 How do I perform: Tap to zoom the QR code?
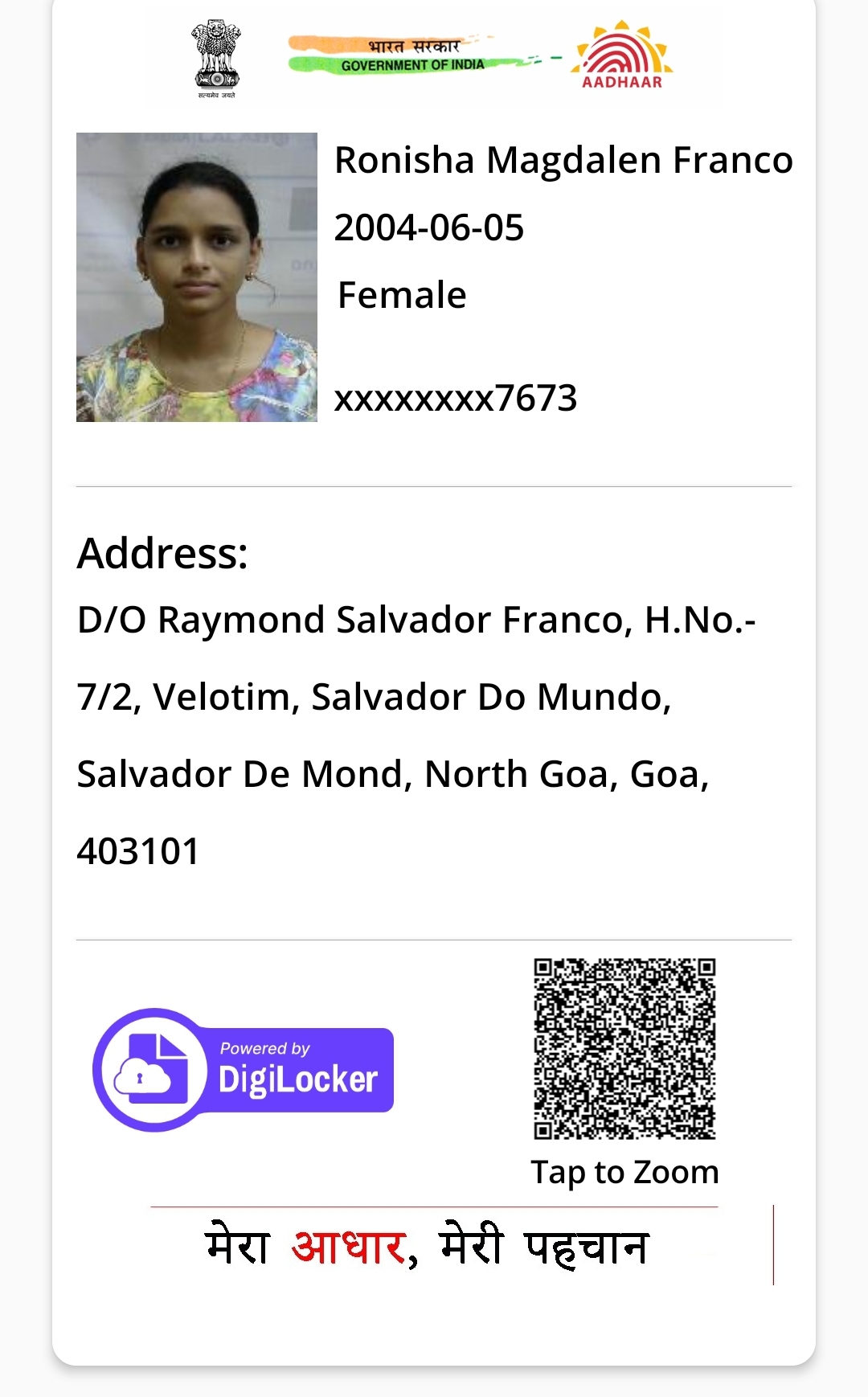click(624, 1048)
